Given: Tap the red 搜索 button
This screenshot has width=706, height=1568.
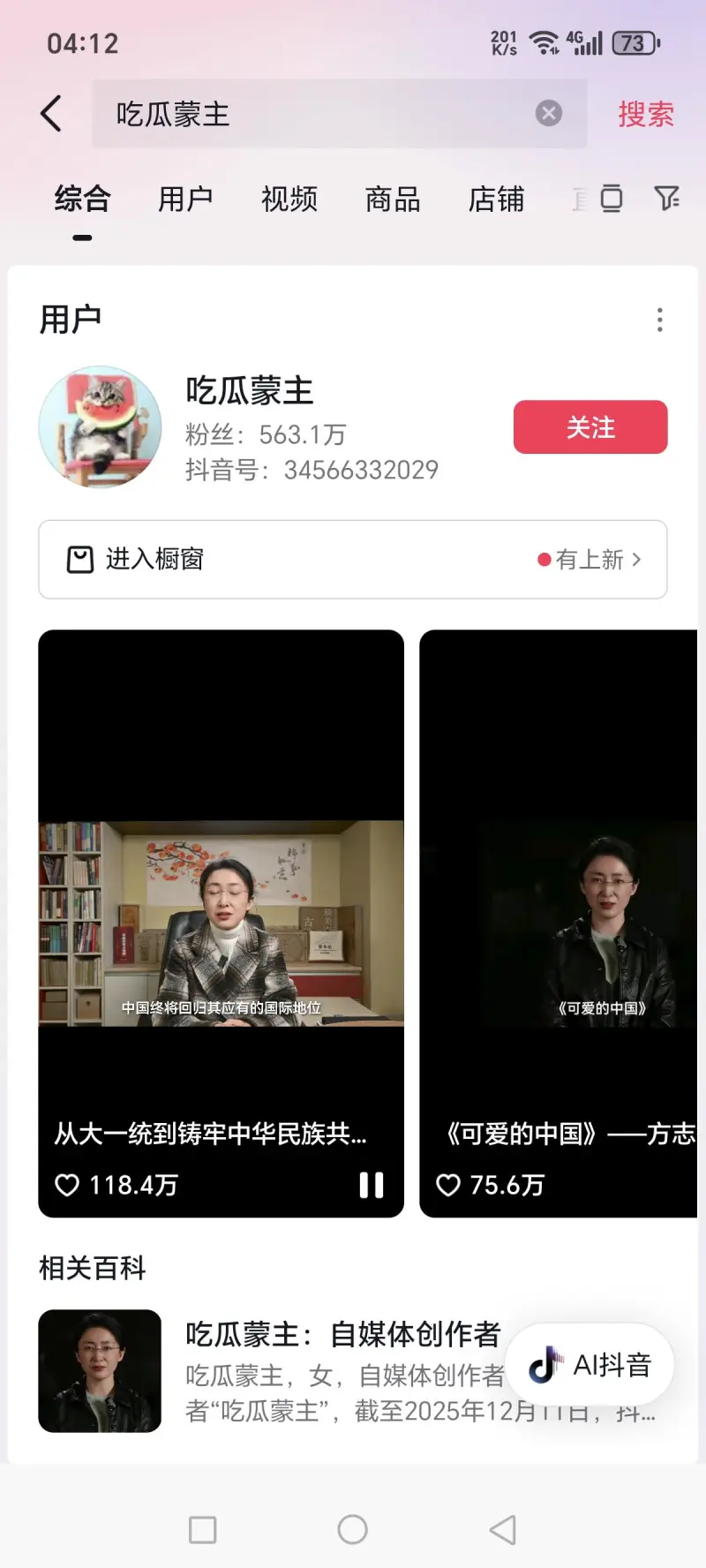Looking at the screenshot, I should (x=646, y=114).
